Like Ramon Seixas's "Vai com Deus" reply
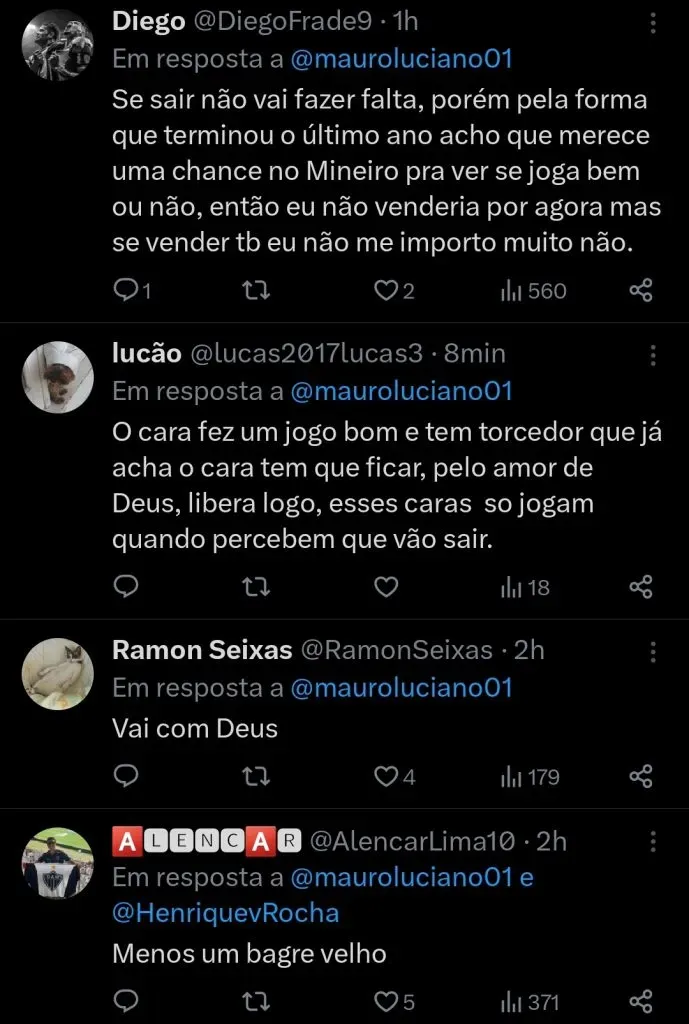The image size is (689, 1024). [x=385, y=776]
